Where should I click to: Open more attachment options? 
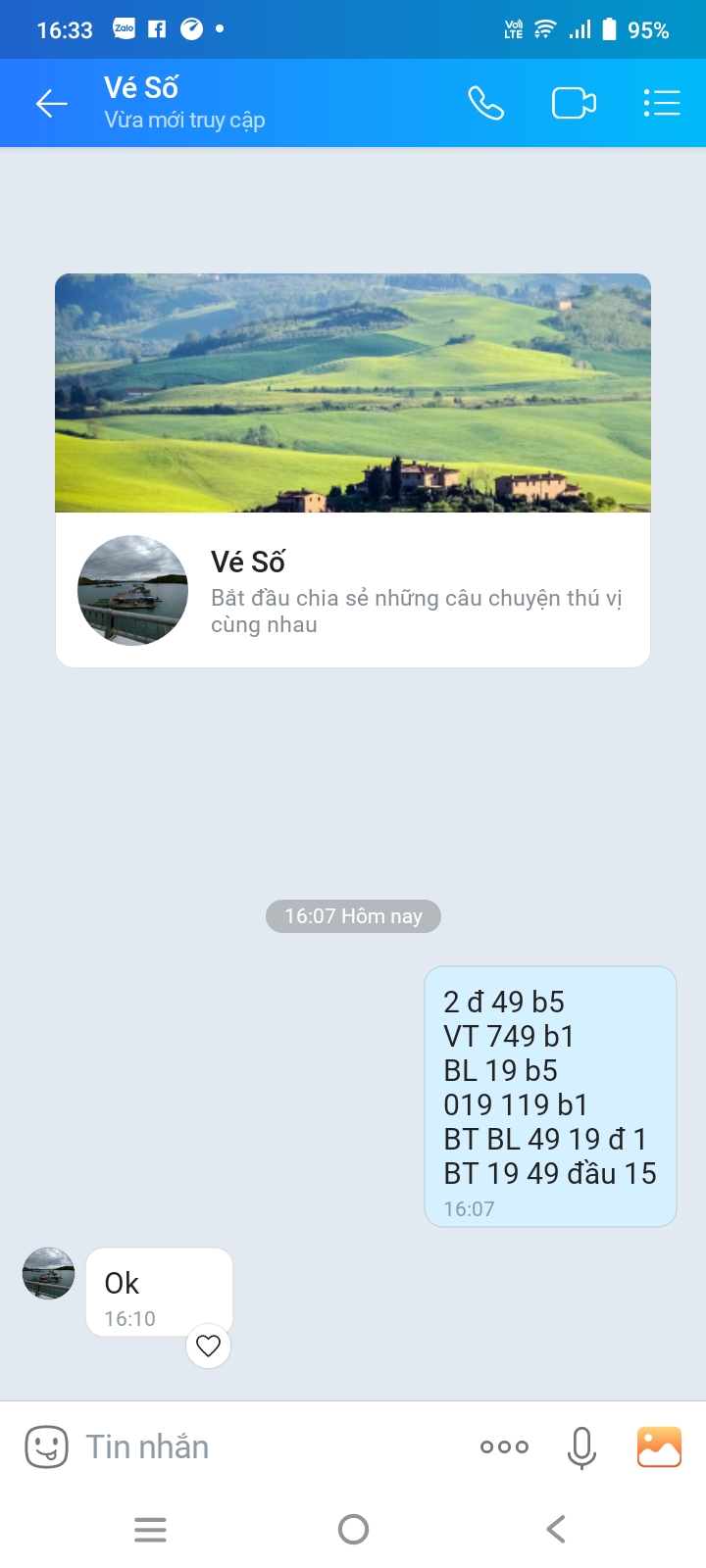pos(504,1446)
